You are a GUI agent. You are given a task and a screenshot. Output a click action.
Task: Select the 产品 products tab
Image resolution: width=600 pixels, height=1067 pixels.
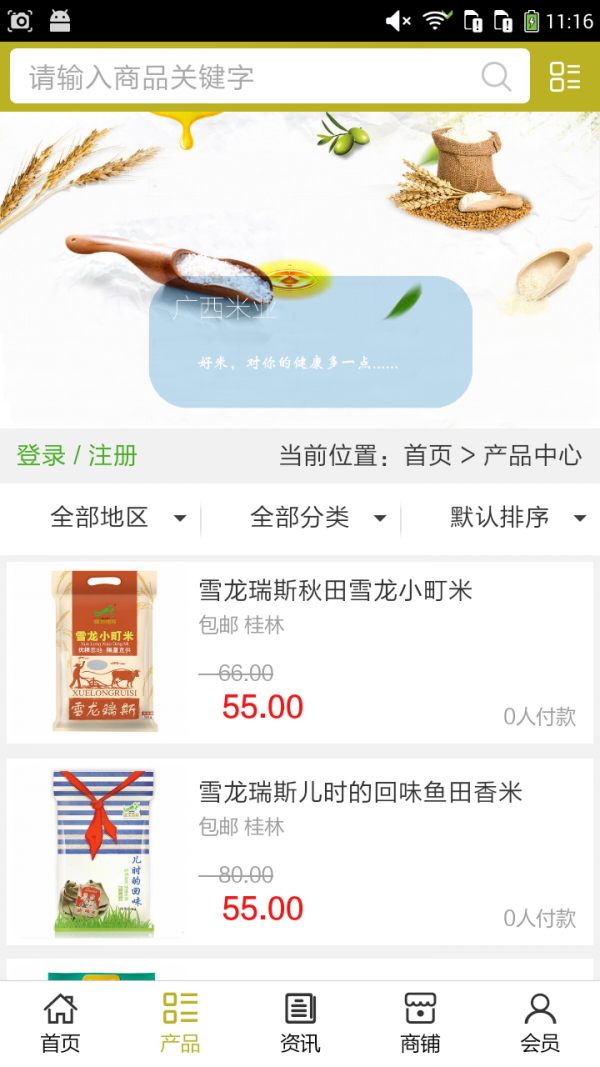pyautogui.click(x=180, y=1022)
